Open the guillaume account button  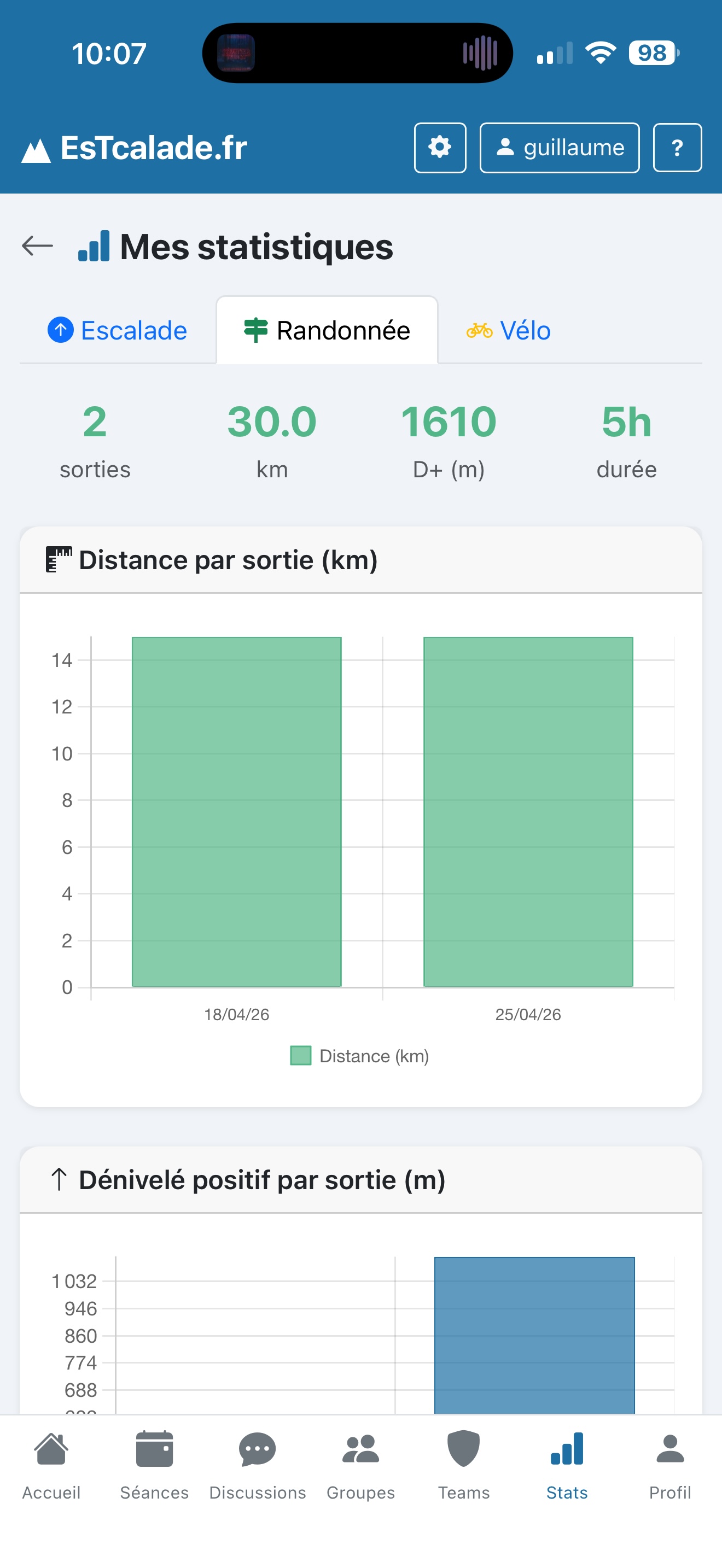pyautogui.click(x=559, y=147)
